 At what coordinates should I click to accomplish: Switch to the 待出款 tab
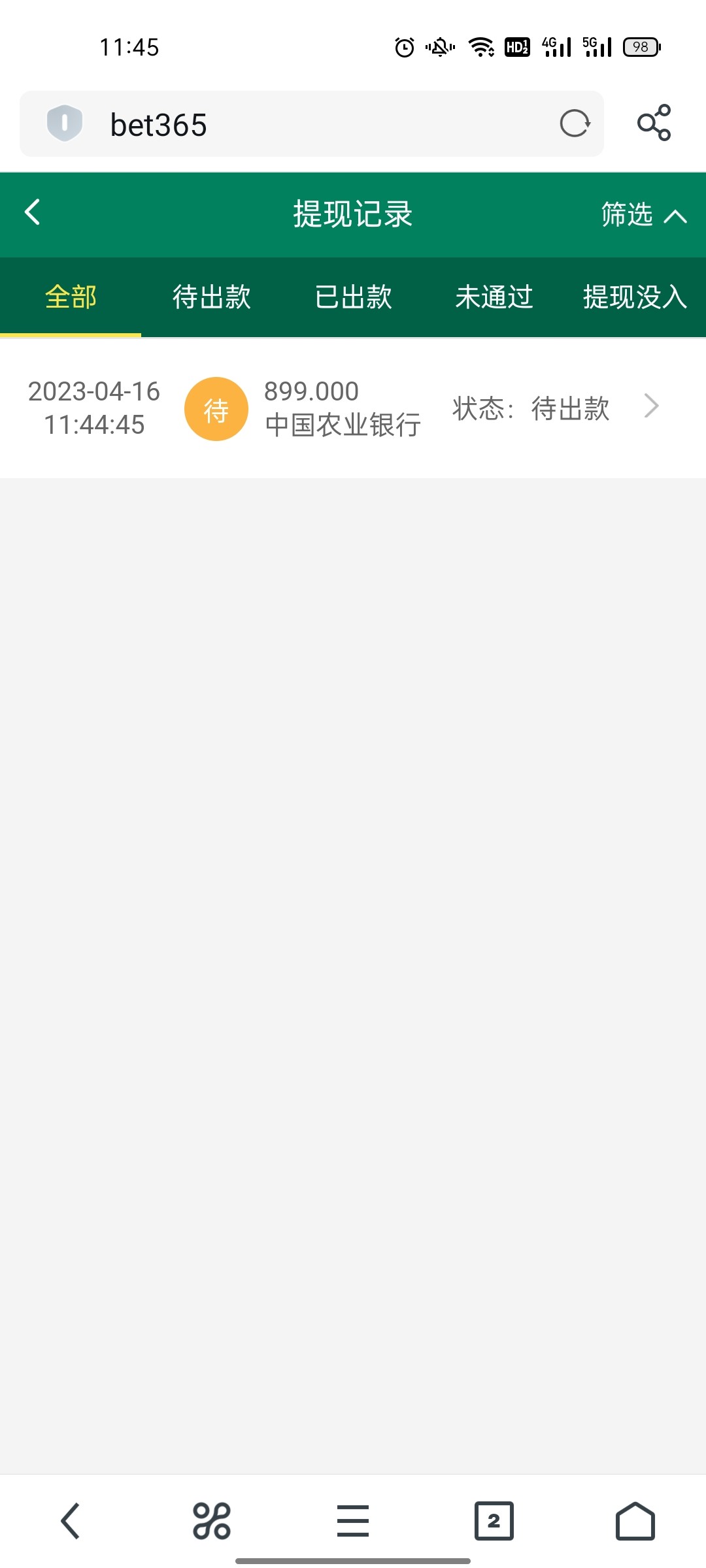pos(212,297)
